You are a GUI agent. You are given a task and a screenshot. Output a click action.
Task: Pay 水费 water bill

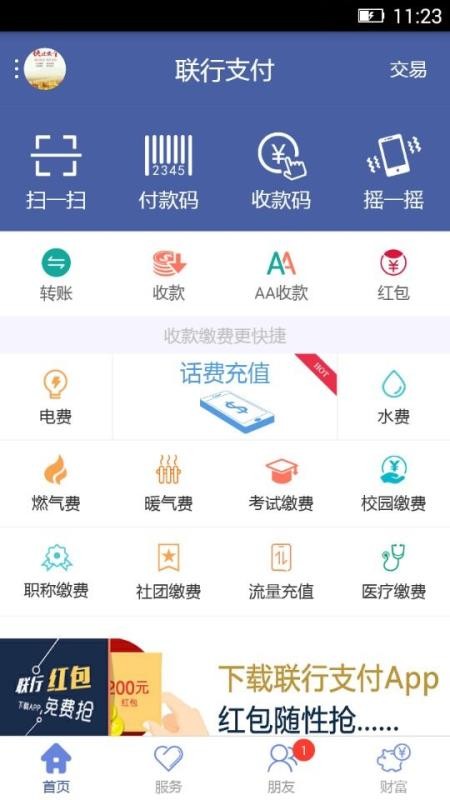click(x=393, y=397)
